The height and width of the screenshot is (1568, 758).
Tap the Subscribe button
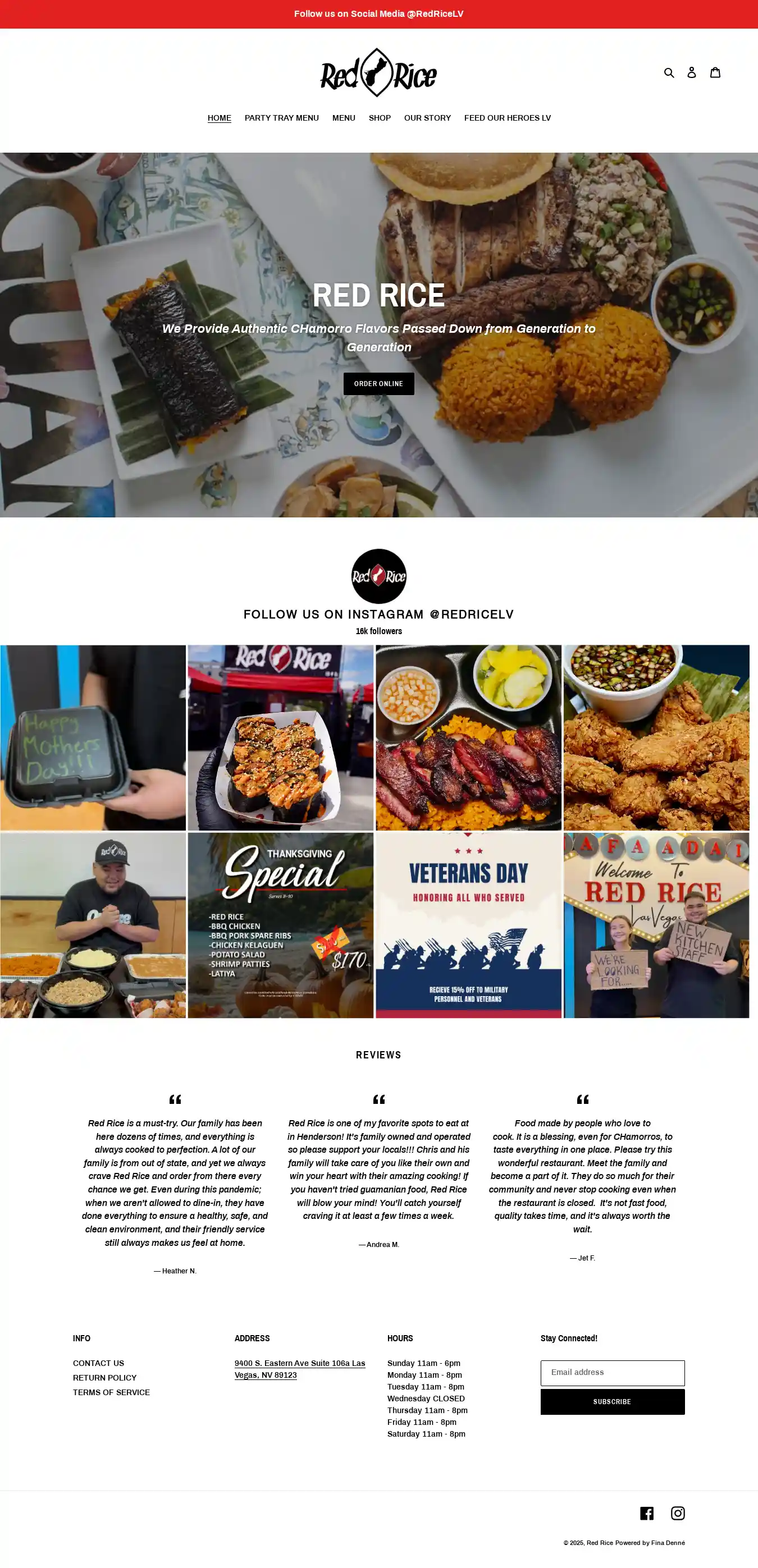click(x=612, y=1401)
